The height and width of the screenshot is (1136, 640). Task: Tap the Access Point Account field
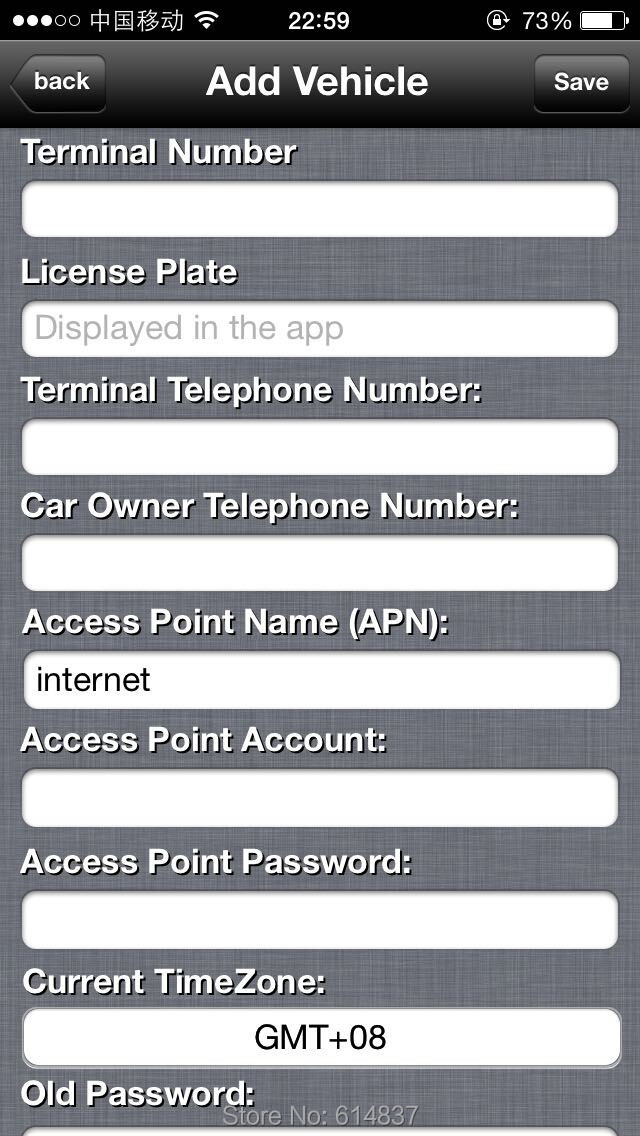click(x=320, y=798)
